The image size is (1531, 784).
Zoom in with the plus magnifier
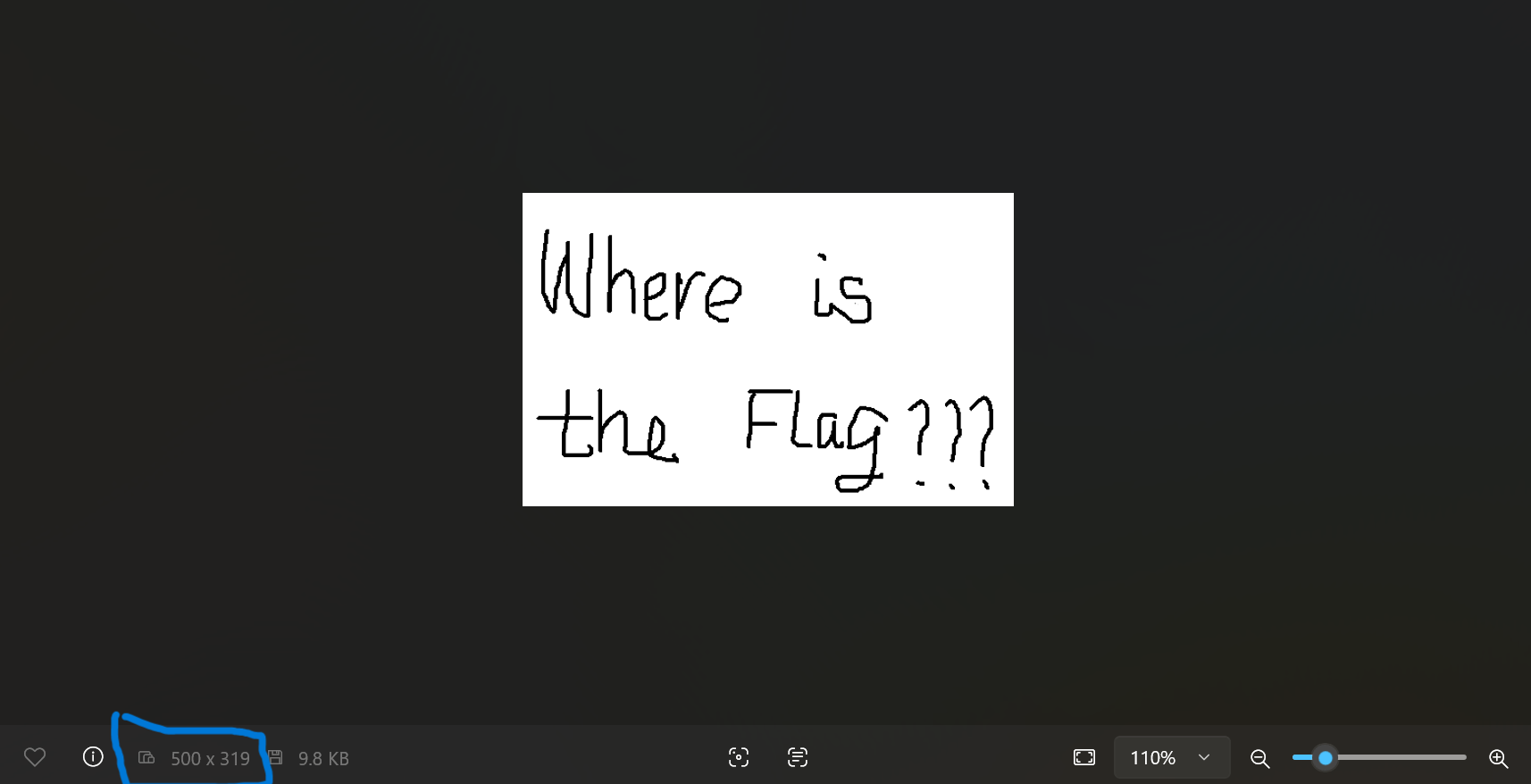coord(1498,758)
